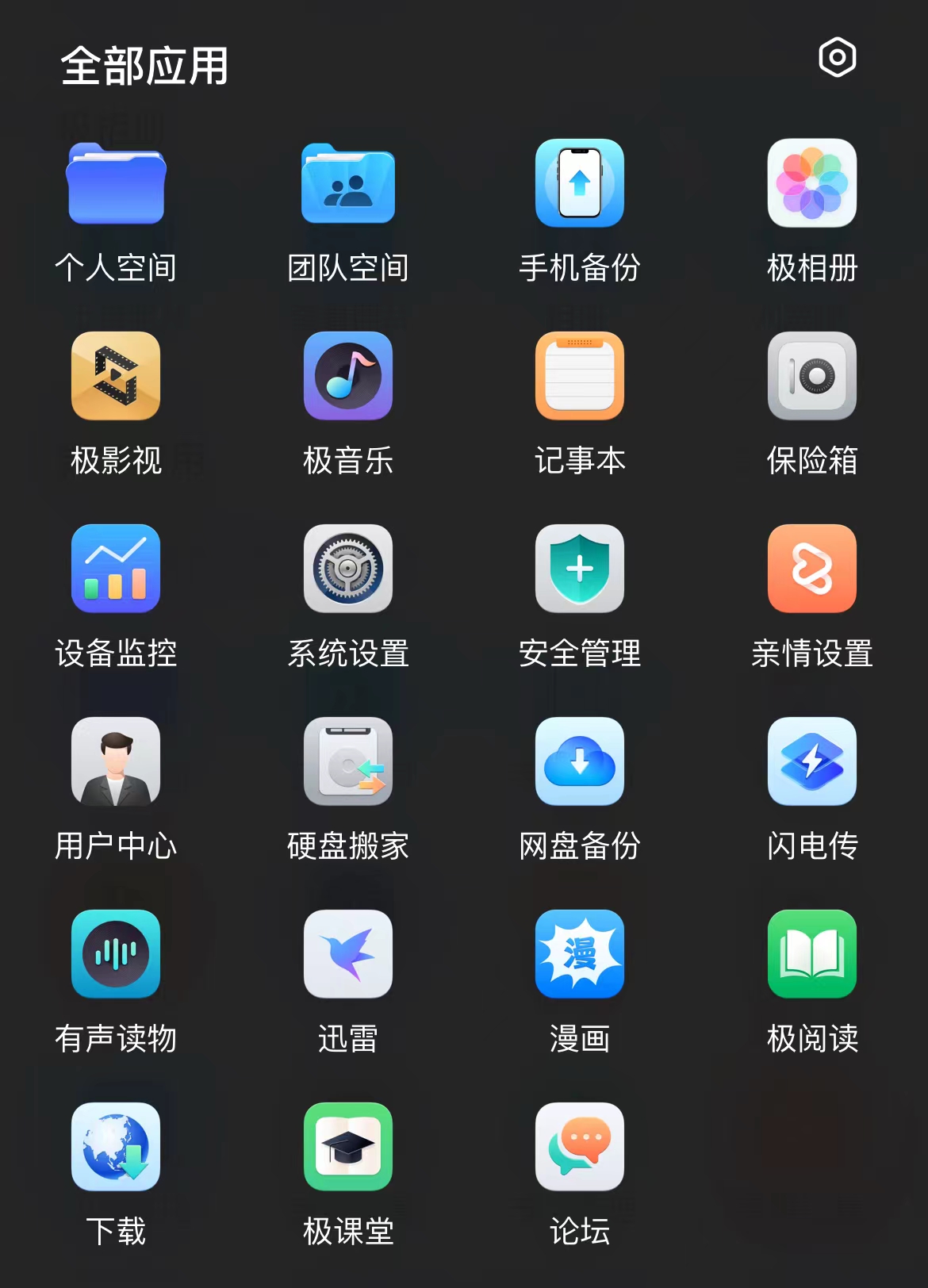Launch 手机备份 phone backup
928x1288 pixels.
[x=579, y=184]
